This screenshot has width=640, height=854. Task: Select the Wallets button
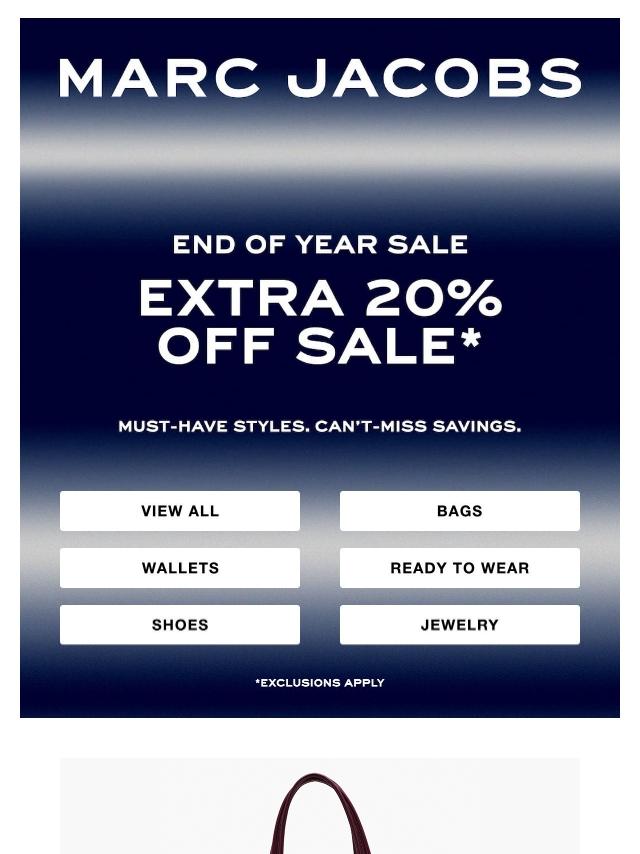click(x=180, y=568)
